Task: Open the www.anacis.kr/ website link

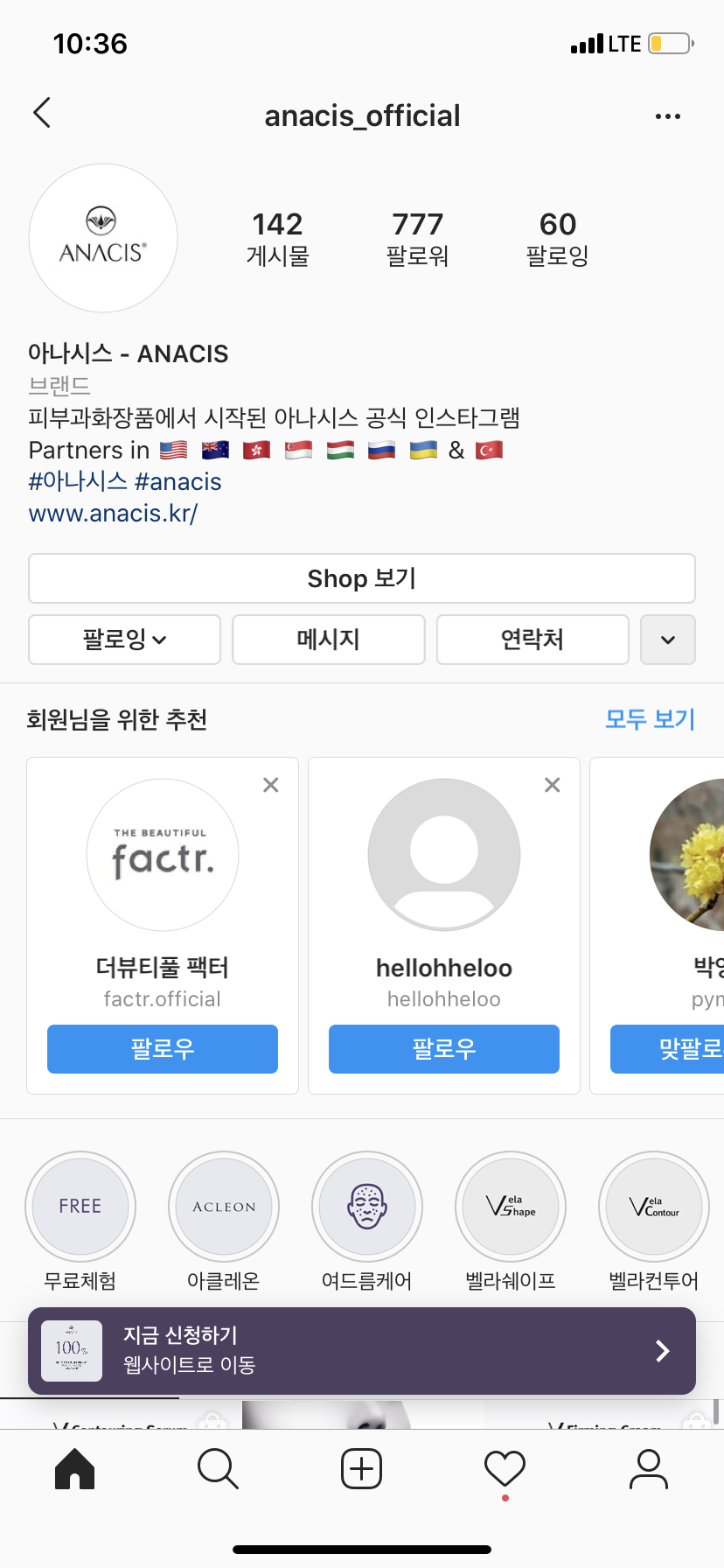Action: 113,514
